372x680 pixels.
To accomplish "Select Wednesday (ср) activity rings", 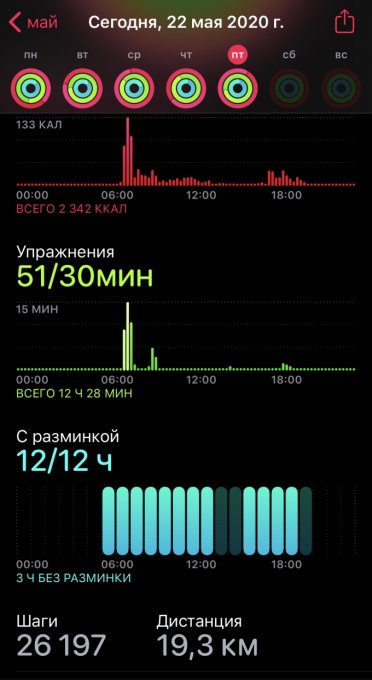I will tap(134, 88).
